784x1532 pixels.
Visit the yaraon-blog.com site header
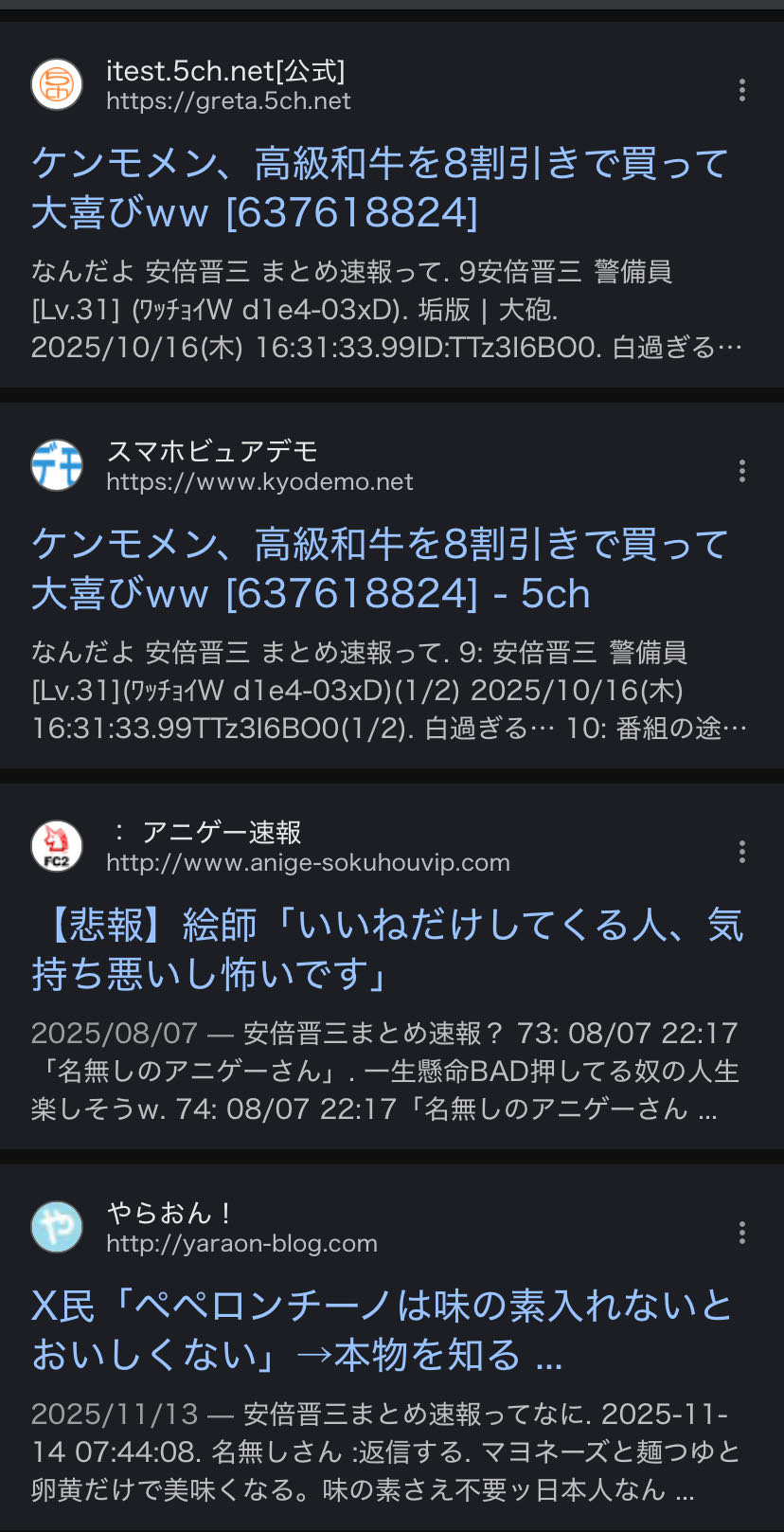(241, 1228)
